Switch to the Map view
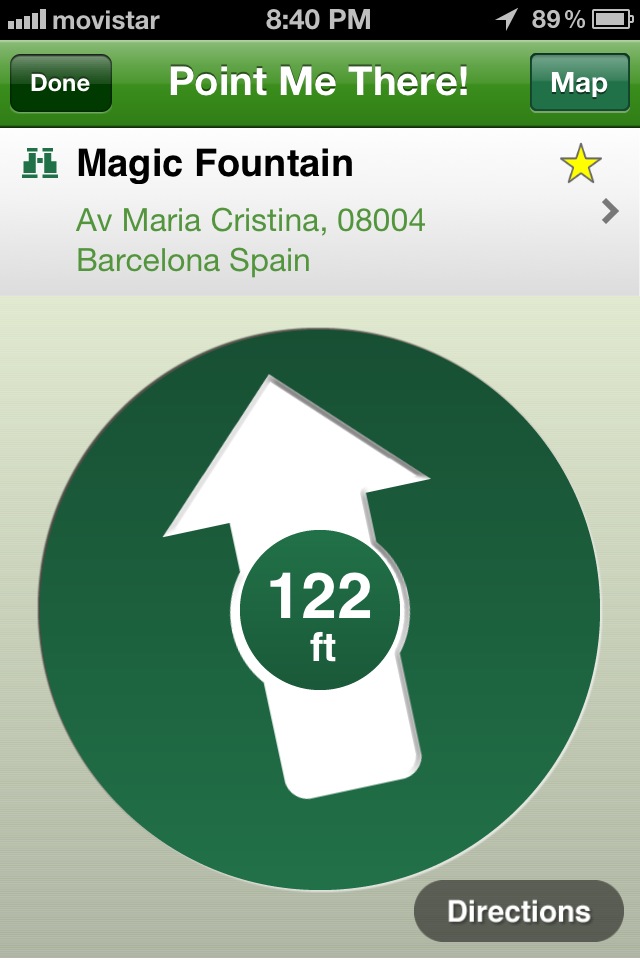This screenshot has width=640, height=960. tap(578, 83)
